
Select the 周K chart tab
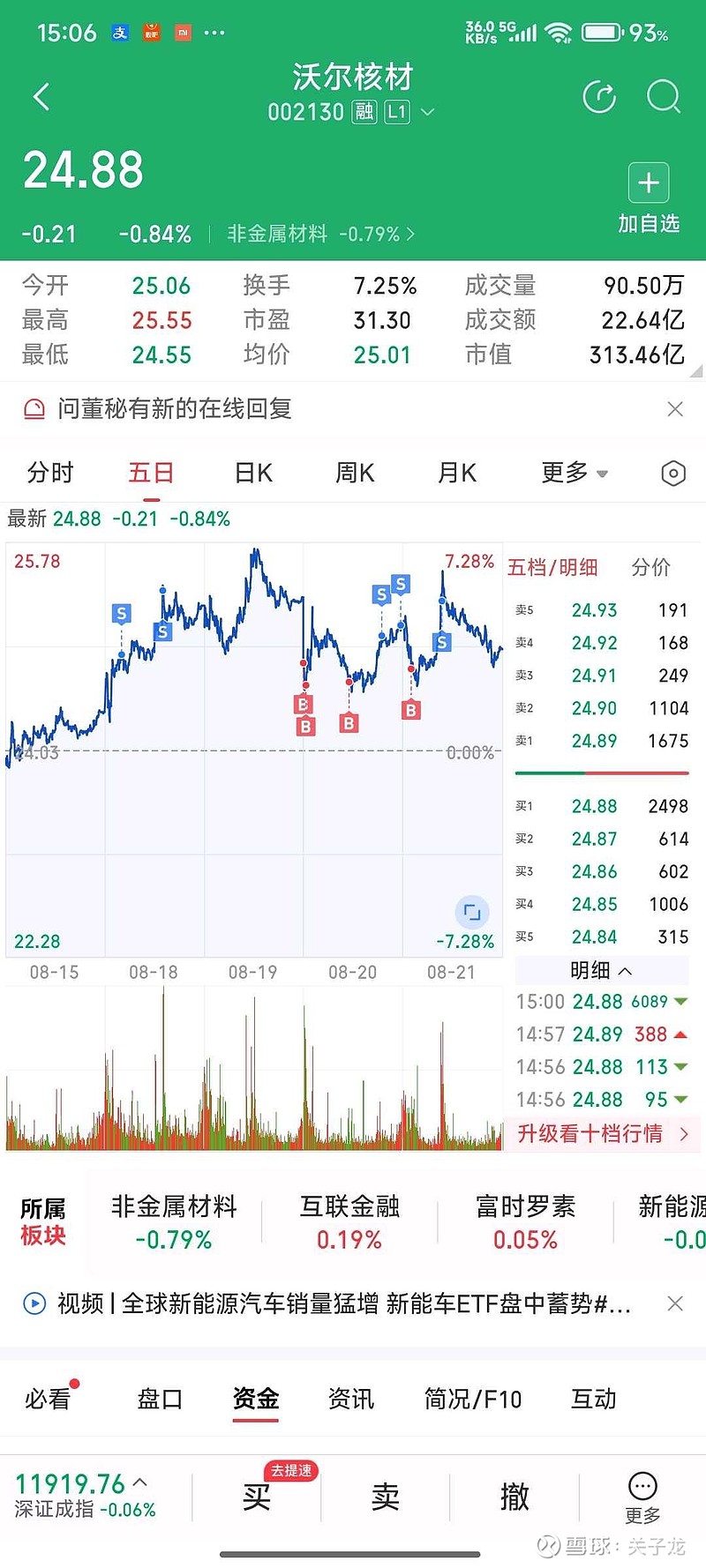pos(355,473)
